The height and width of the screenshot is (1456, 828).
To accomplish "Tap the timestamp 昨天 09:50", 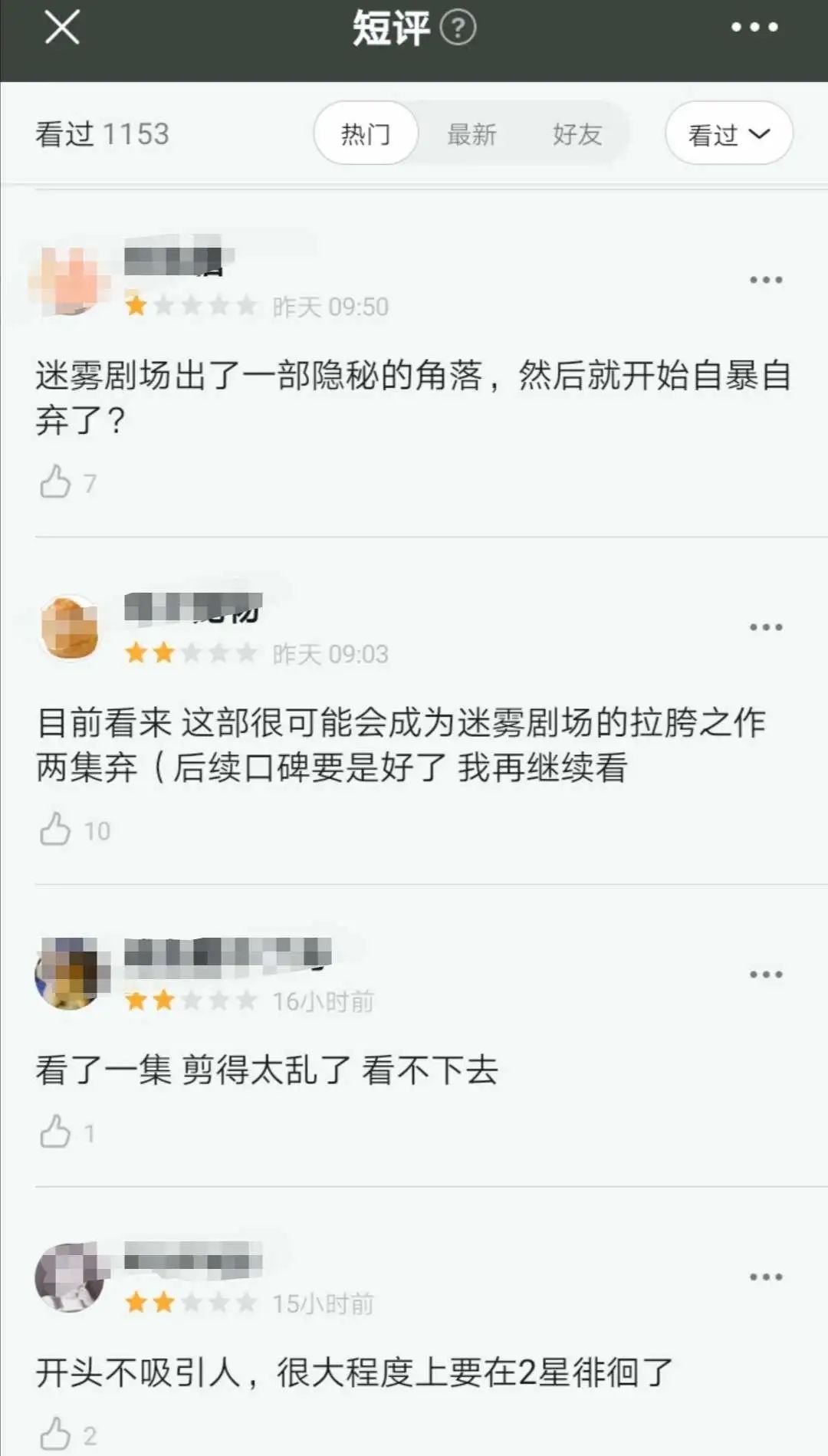I will click(x=328, y=307).
